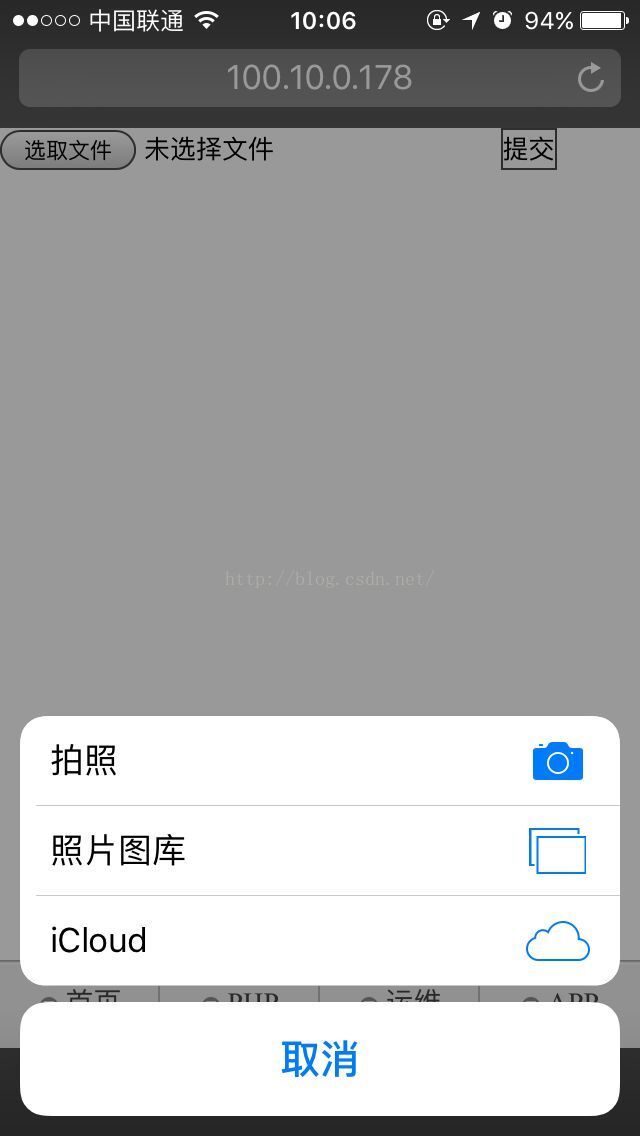The height and width of the screenshot is (1136, 640).
Task: Reload the page with the refresh icon
Action: tap(591, 78)
